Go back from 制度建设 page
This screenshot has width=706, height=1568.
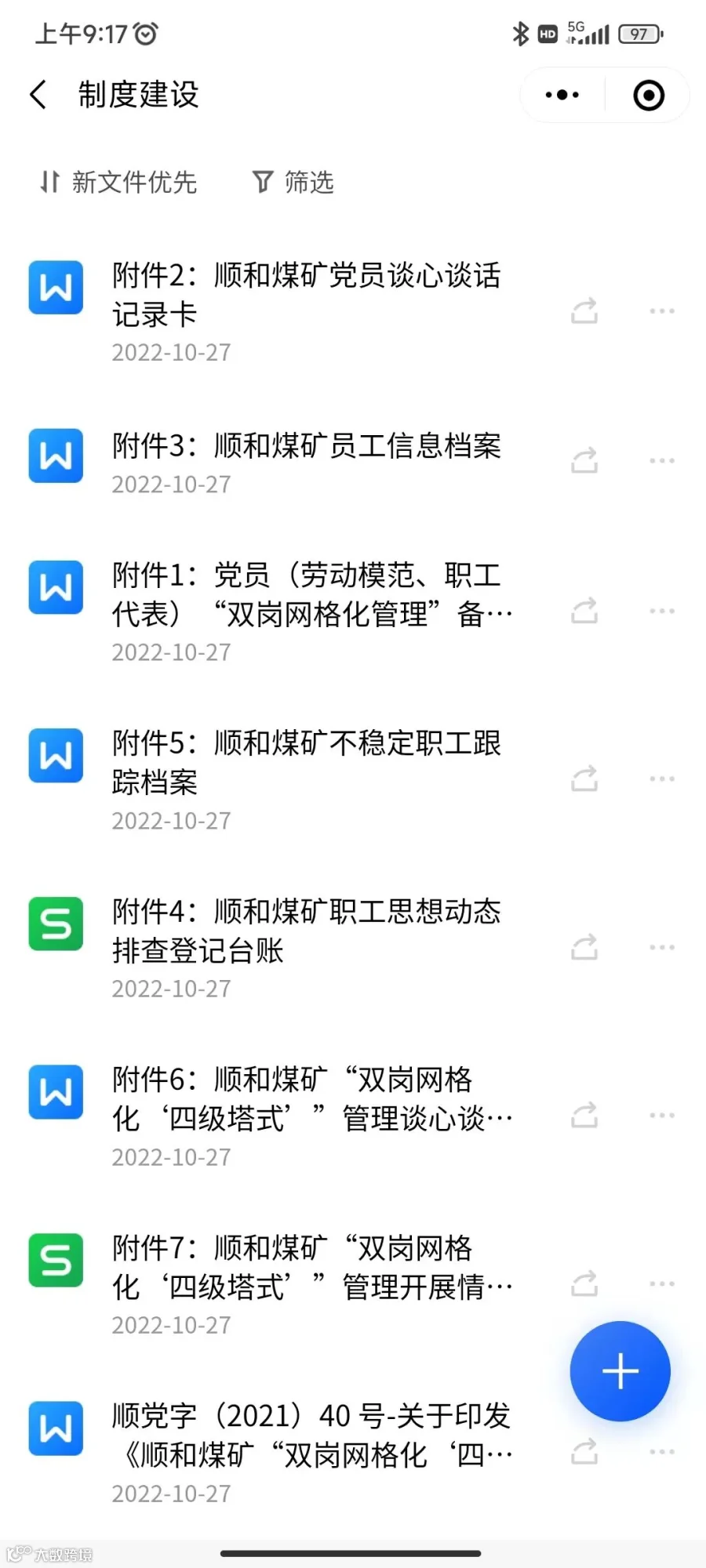click(38, 95)
